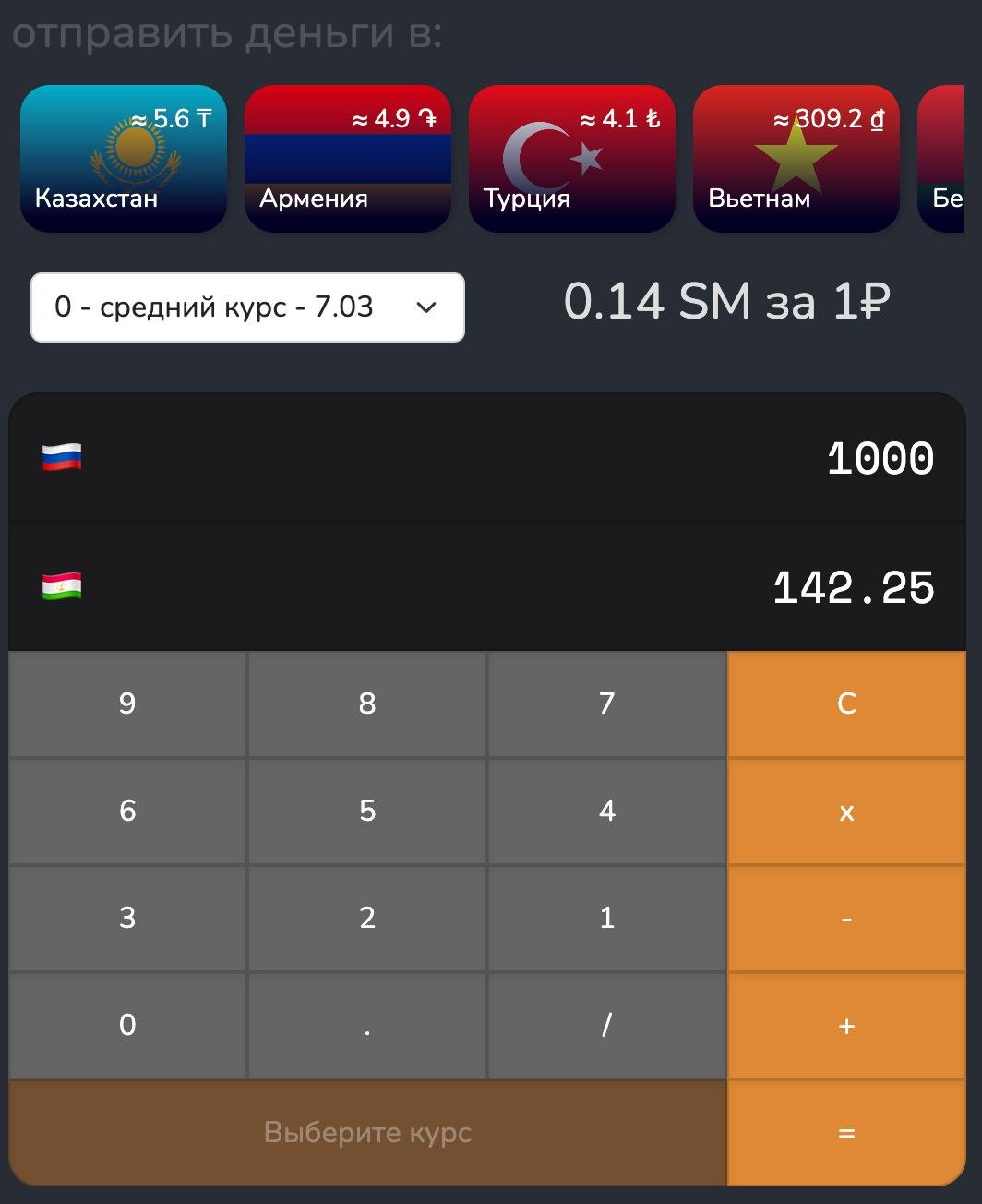Expand the средний курс dropdown
This screenshot has width=982, height=1204.
point(247,307)
